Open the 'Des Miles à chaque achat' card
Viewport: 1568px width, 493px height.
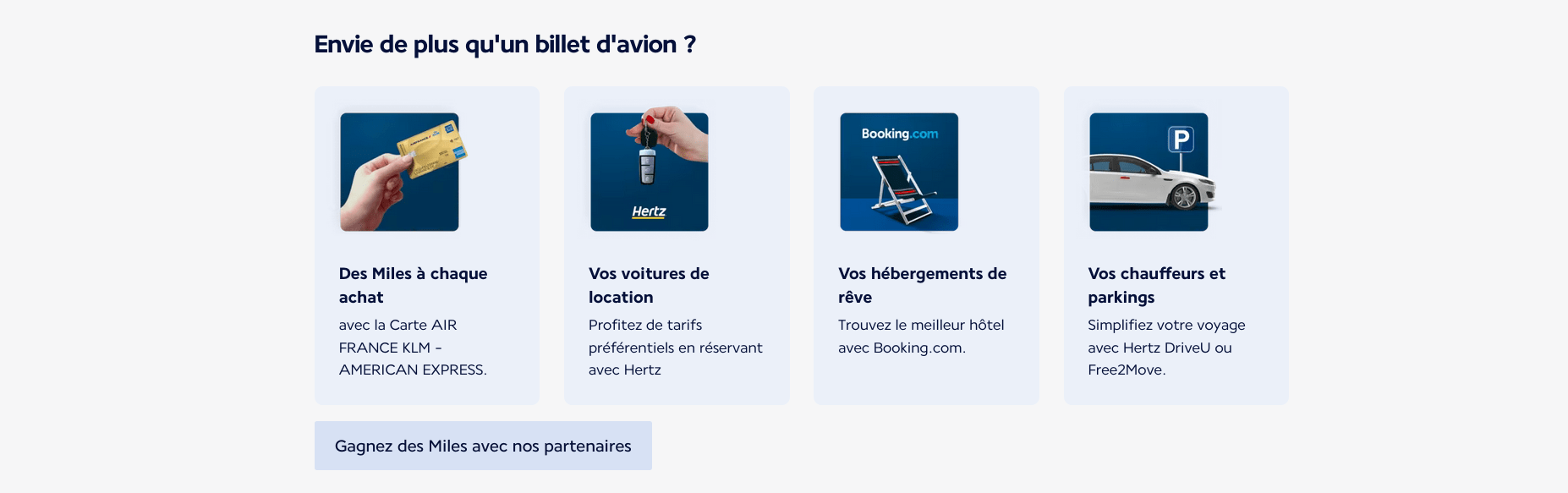coord(426,245)
